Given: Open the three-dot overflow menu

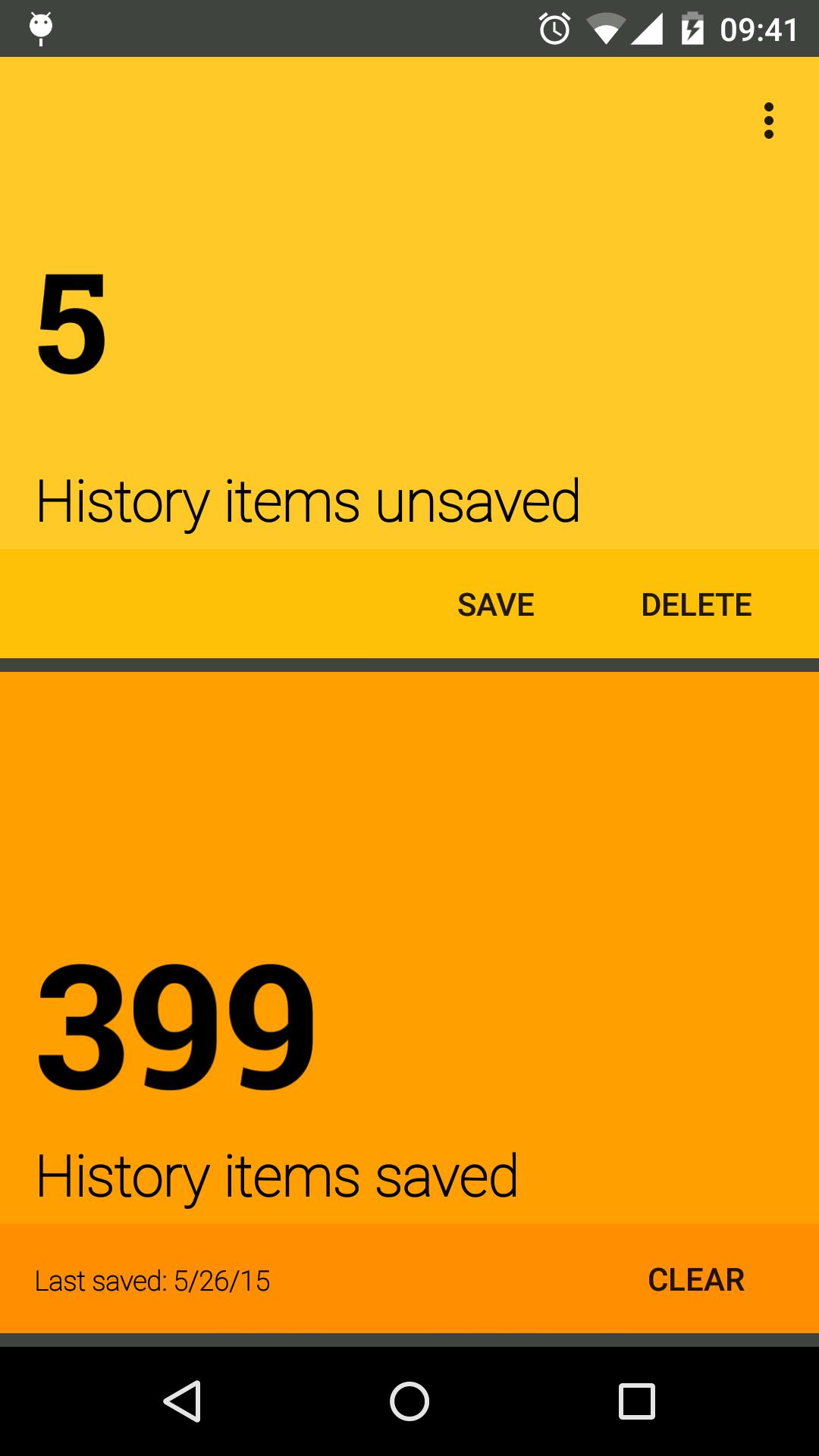Looking at the screenshot, I should (x=768, y=121).
